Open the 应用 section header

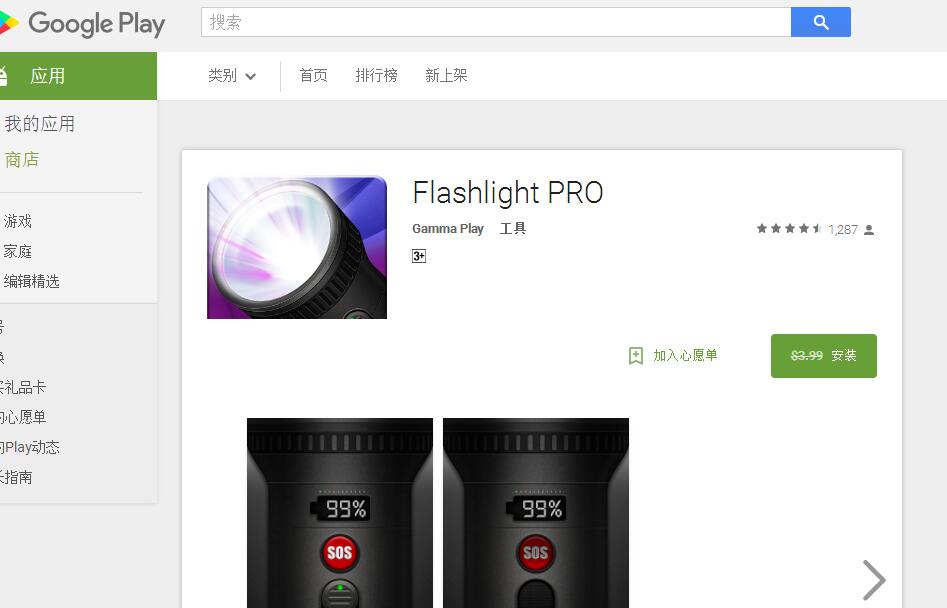click(x=48, y=76)
